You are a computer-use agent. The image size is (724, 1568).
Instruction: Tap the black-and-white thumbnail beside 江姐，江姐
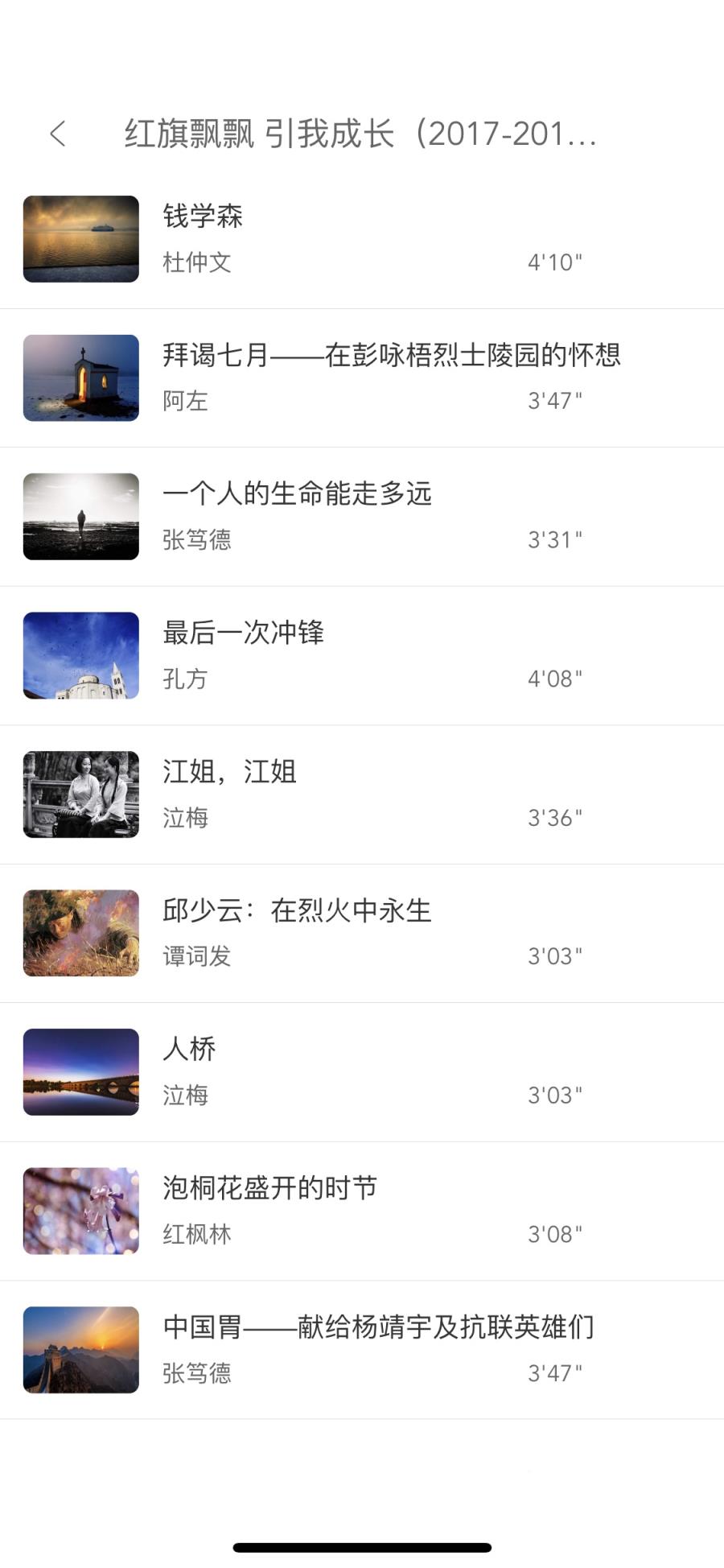pyautogui.click(x=80, y=794)
